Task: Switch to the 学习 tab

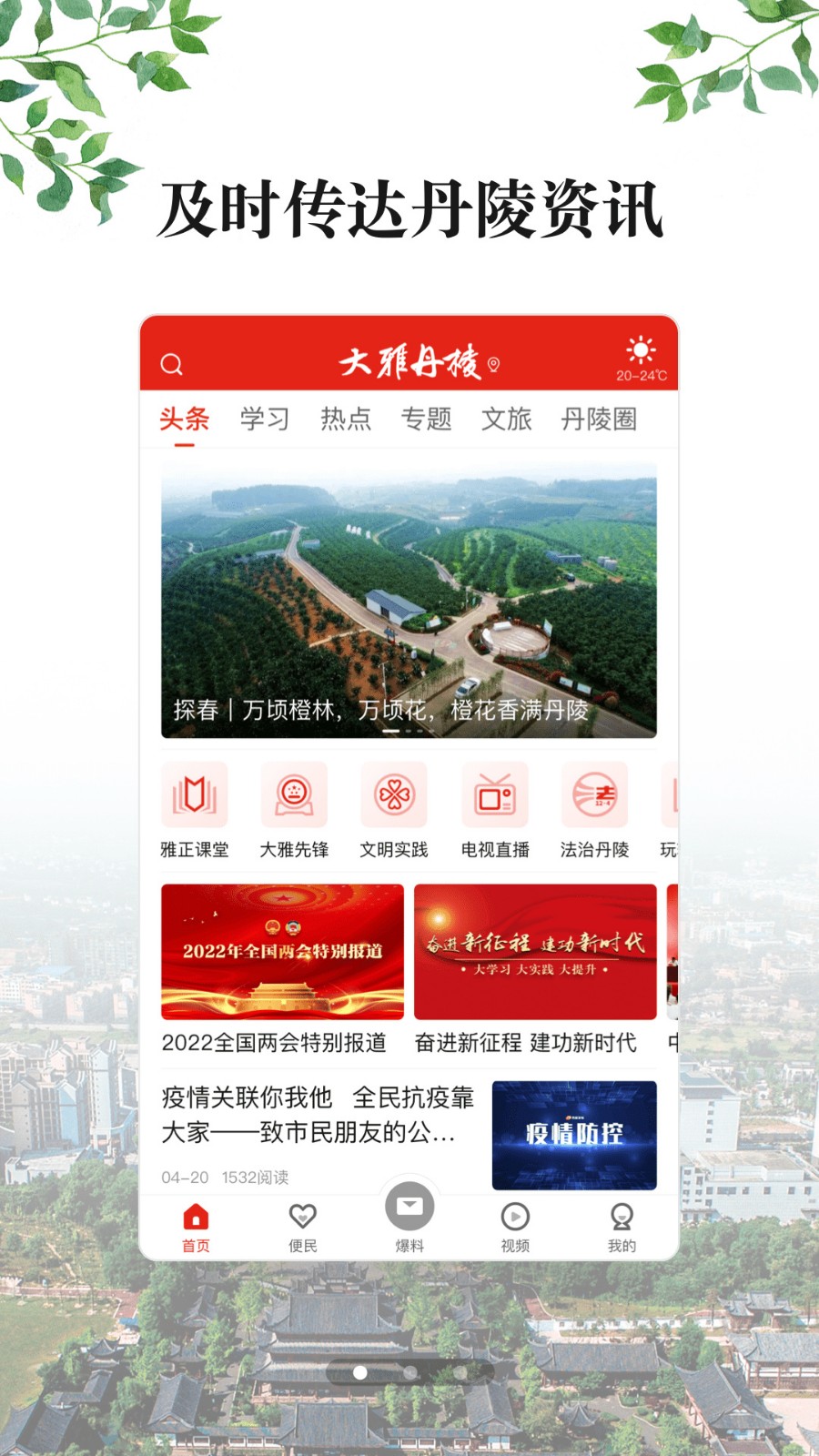Action: [x=263, y=419]
